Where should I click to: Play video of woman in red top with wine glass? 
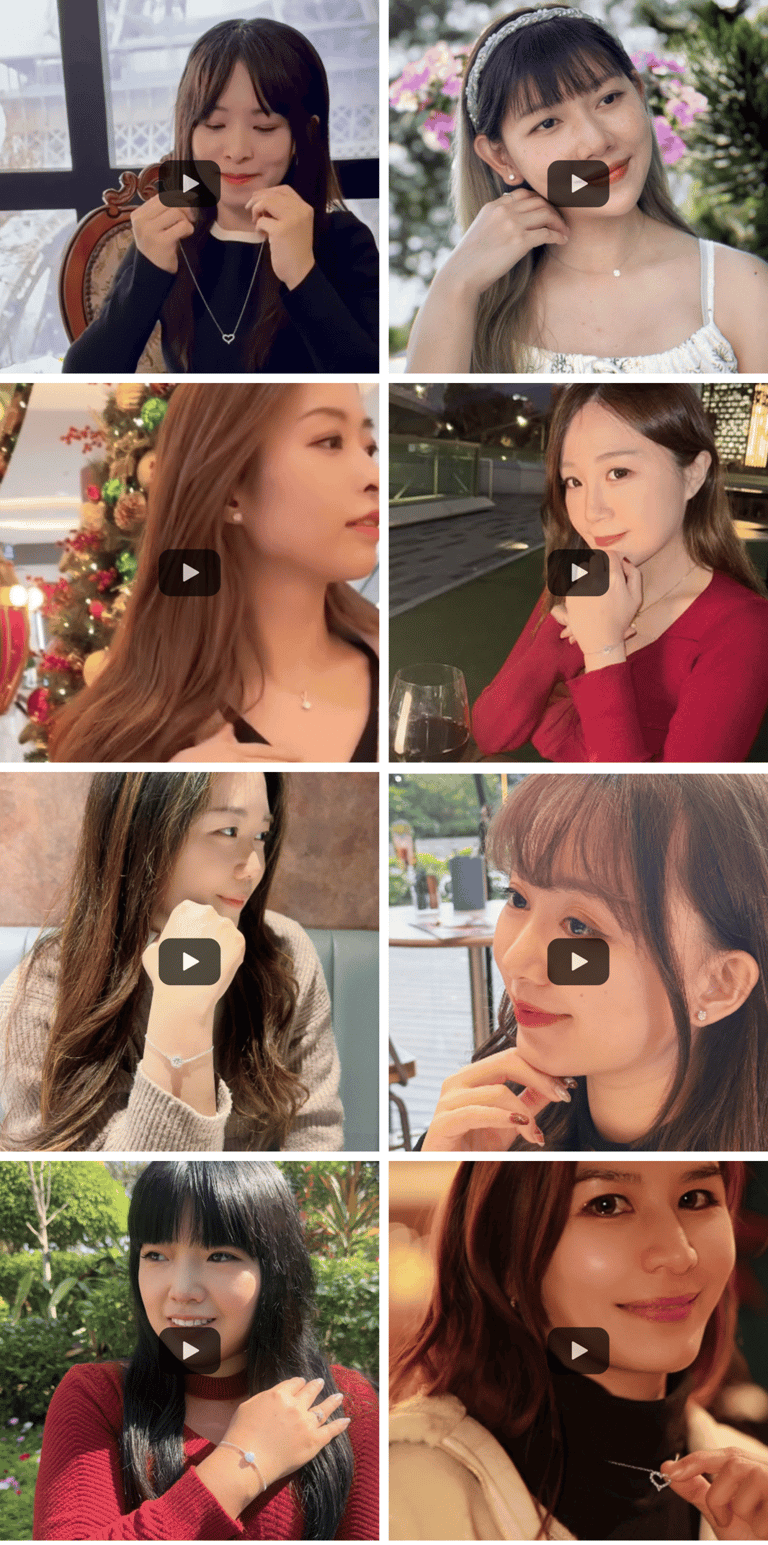coord(578,573)
